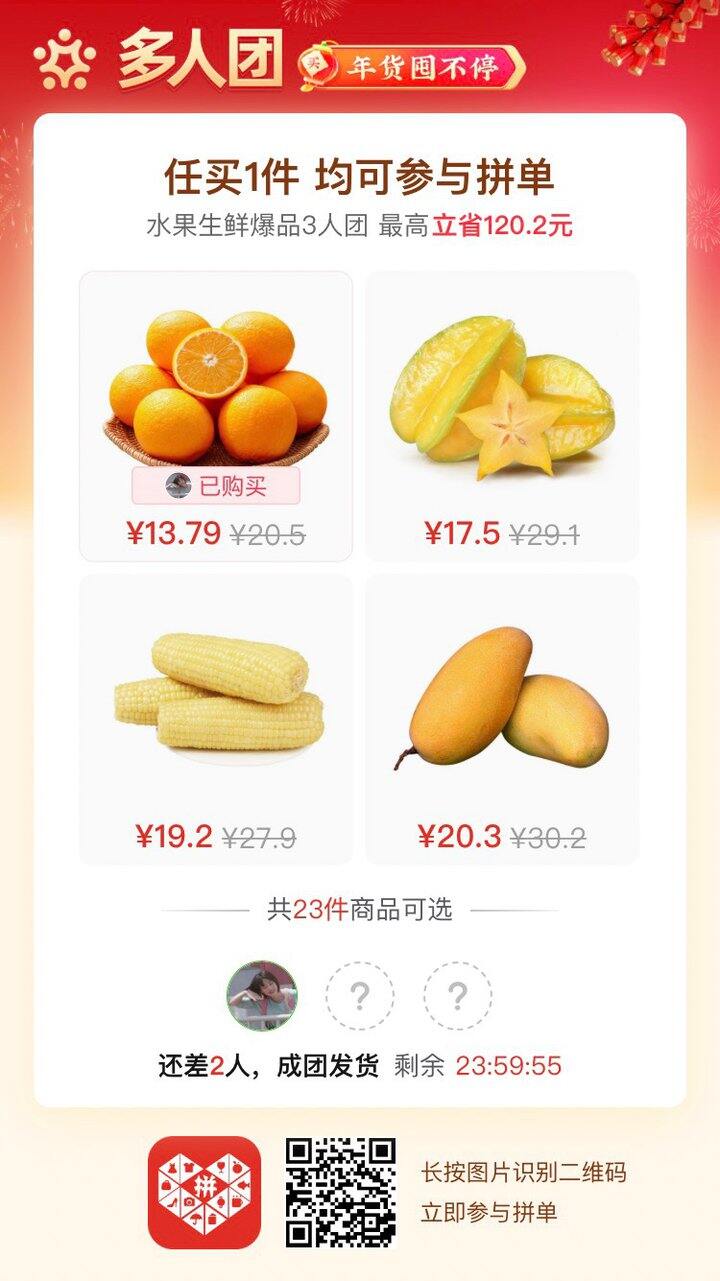Expand 共23件商品可选 to view all products
The height and width of the screenshot is (1281, 720).
(360, 910)
